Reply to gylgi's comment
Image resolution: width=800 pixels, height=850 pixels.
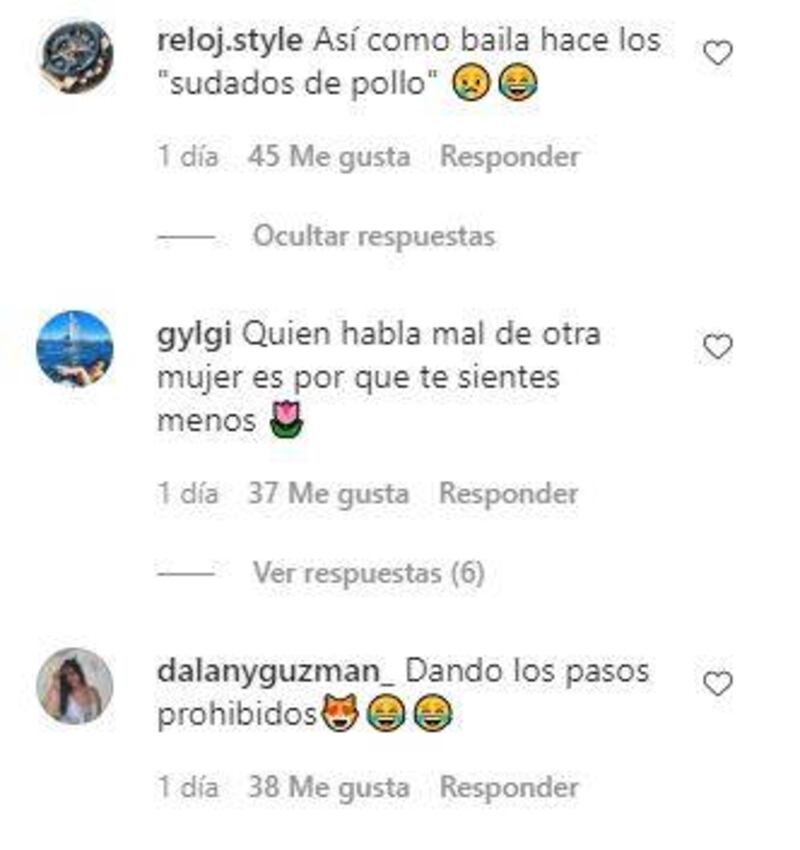[509, 494]
